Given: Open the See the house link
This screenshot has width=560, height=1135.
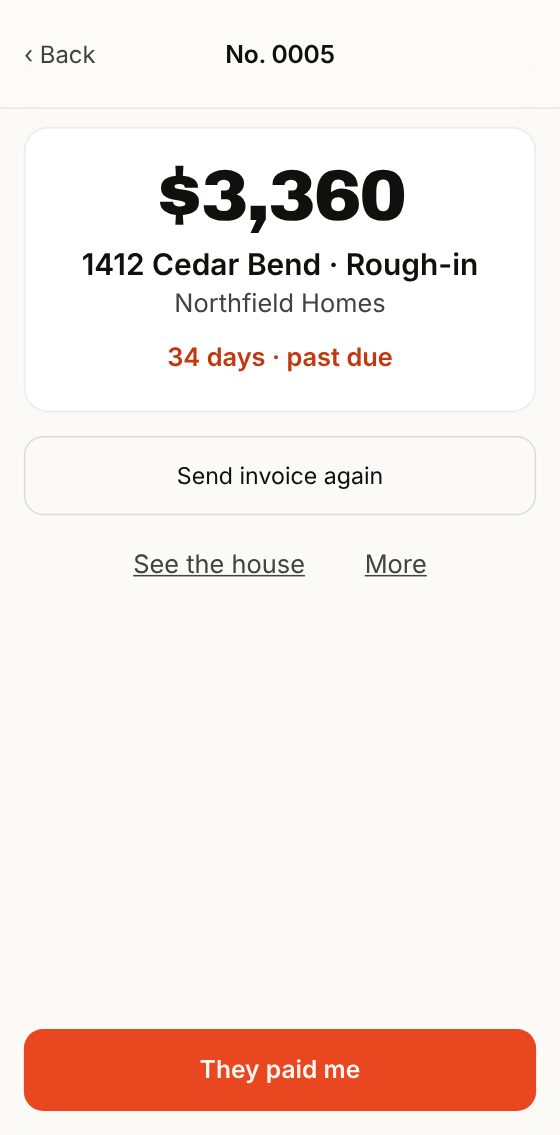Looking at the screenshot, I should point(219,564).
